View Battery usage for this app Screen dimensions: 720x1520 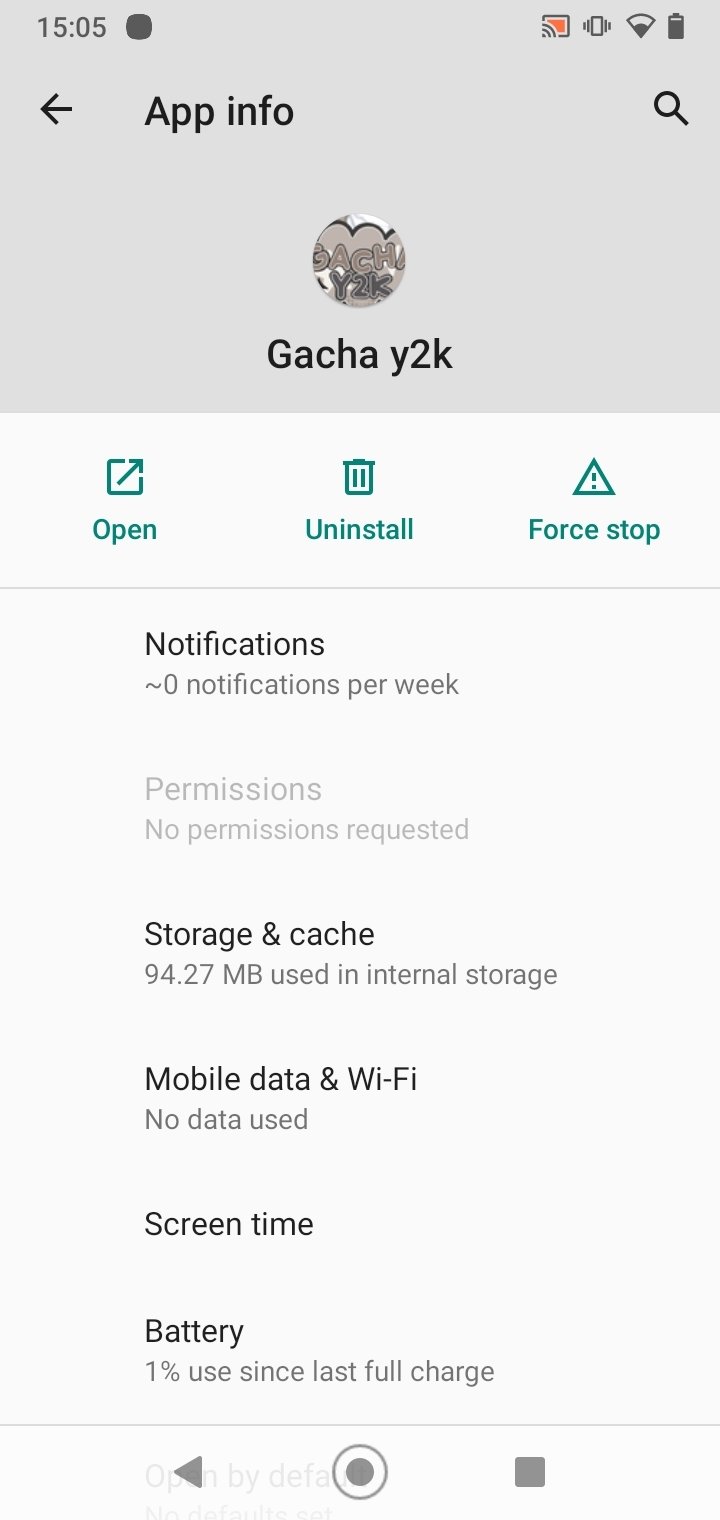[360, 1350]
